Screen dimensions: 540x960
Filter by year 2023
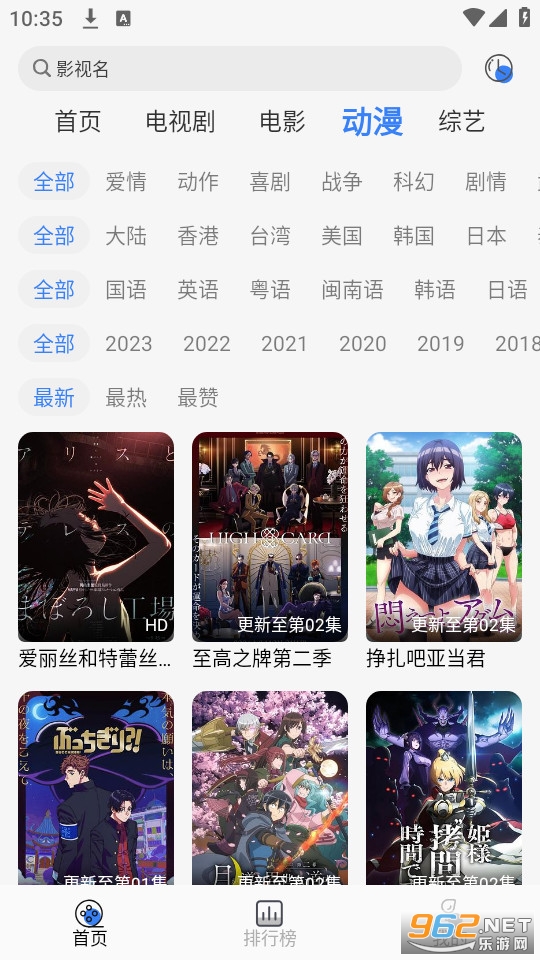[x=129, y=343]
